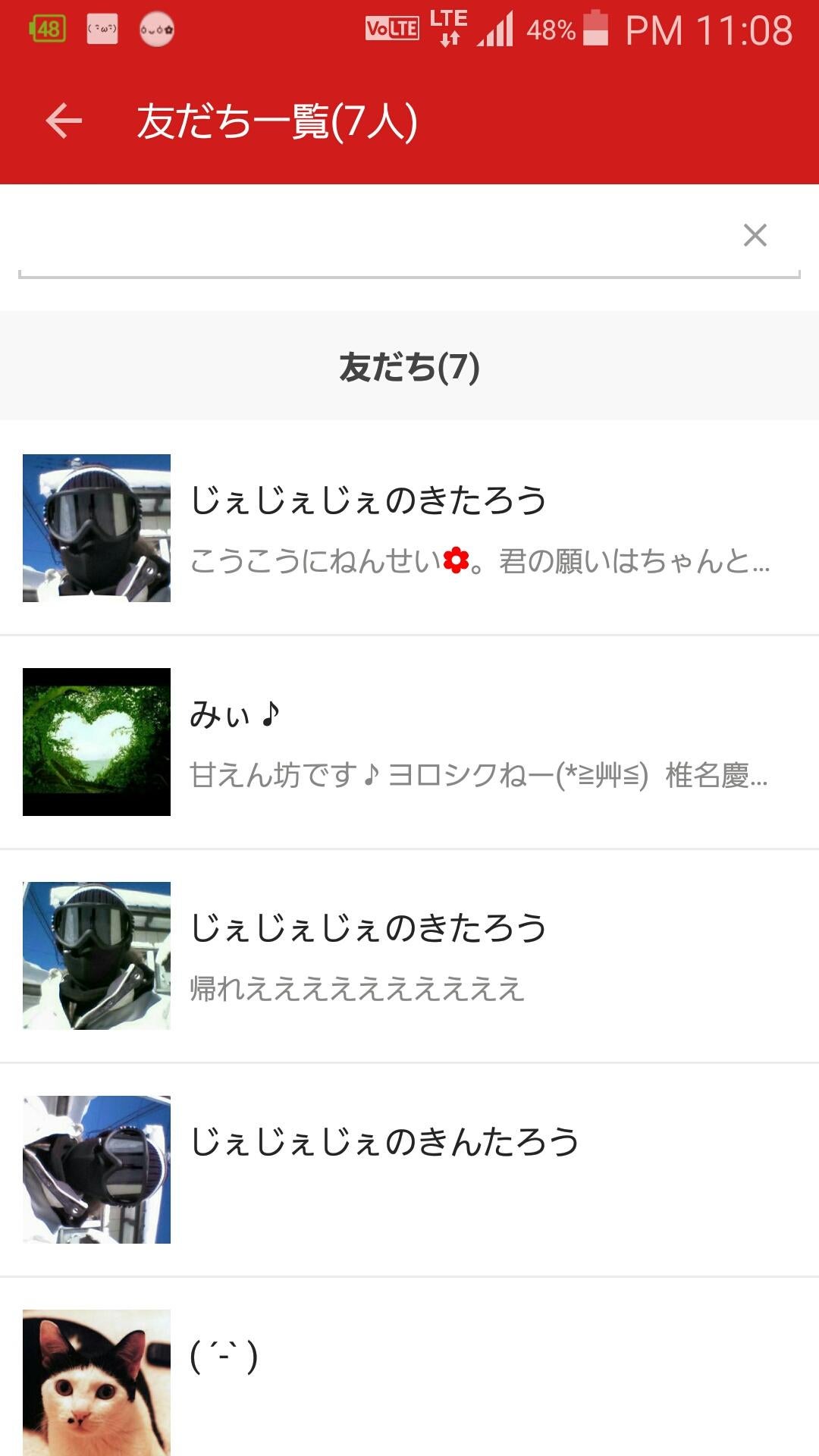Select the friend じぇじぇじぇのきんたろう

click(409, 1169)
